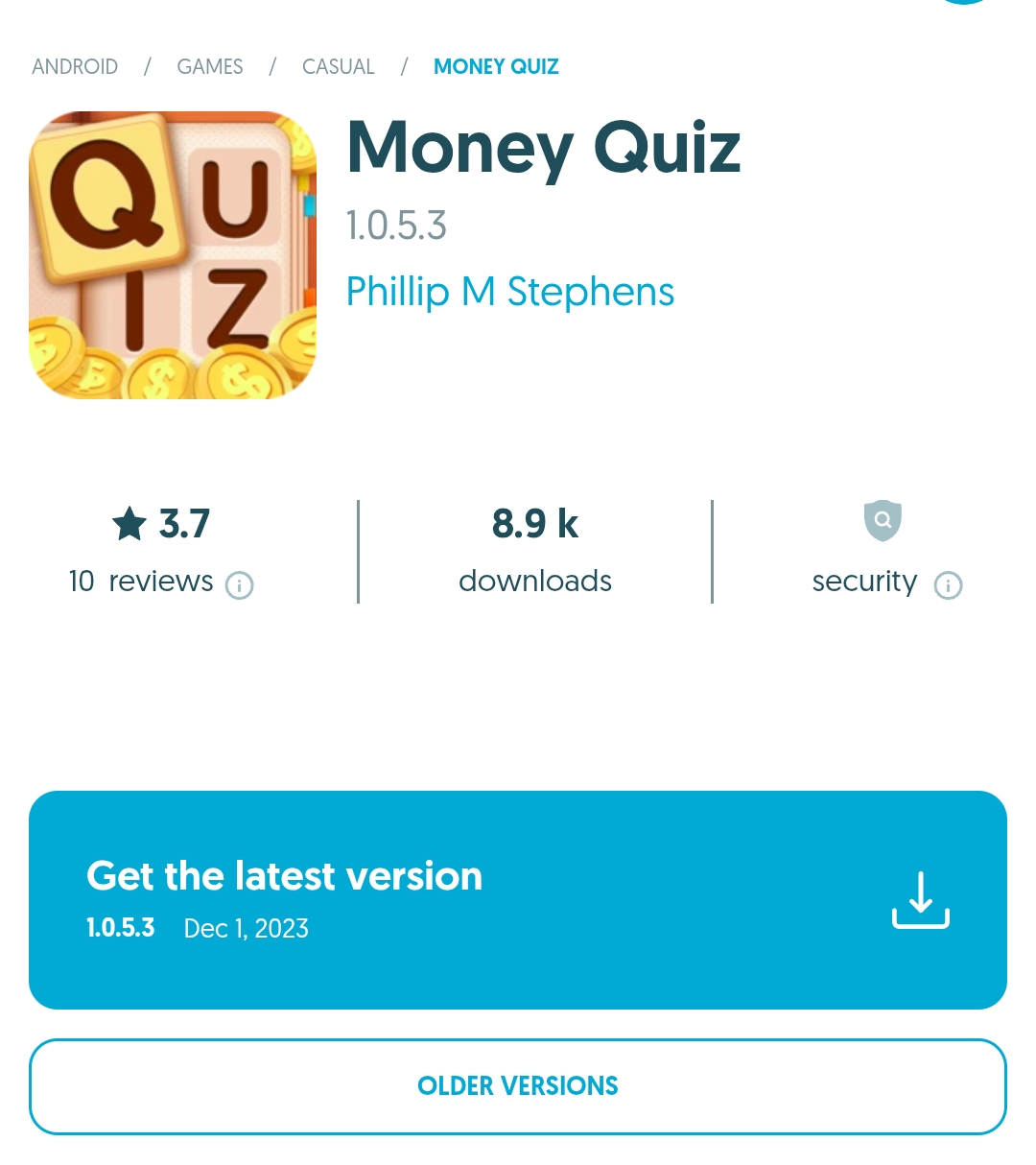Open the Casual breadcrumb category
The height and width of the screenshot is (1165, 1036).
click(338, 67)
